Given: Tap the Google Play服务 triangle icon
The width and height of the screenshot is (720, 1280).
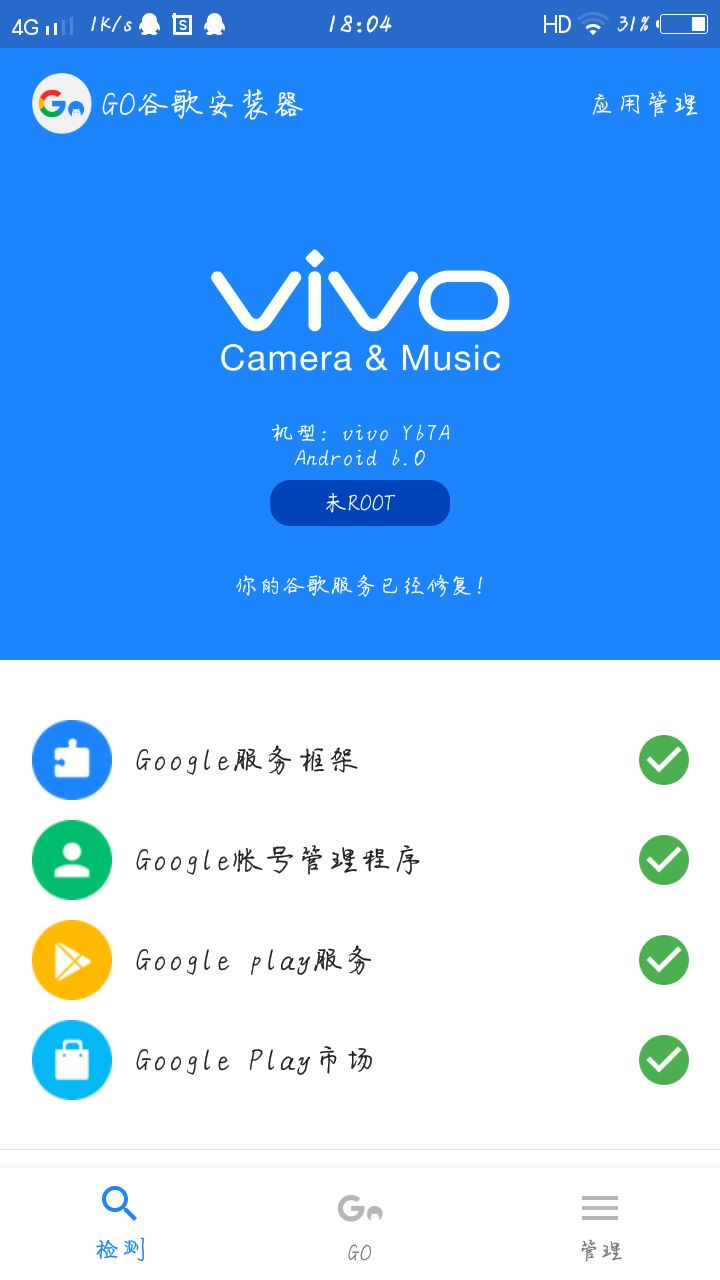Looking at the screenshot, I should point(71,960).
